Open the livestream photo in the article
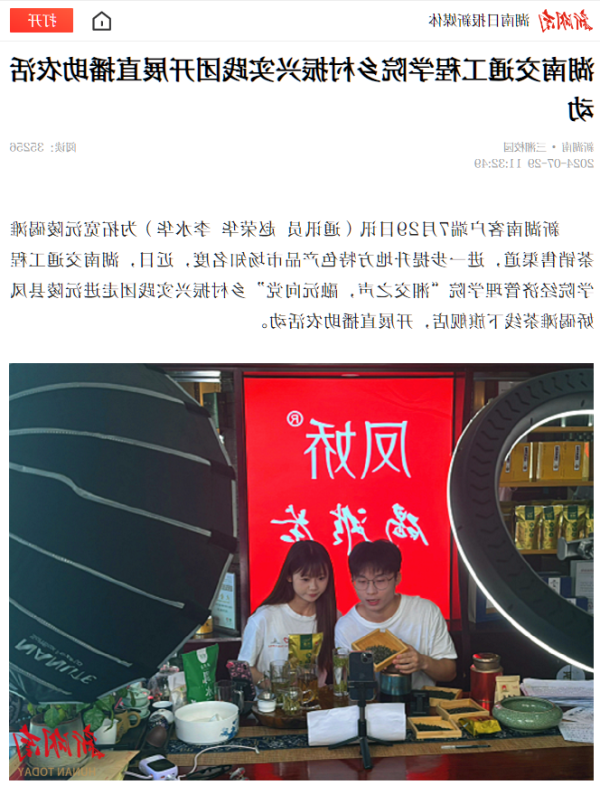Viewport: 600px width, 785px height. (x=300, y=570)
